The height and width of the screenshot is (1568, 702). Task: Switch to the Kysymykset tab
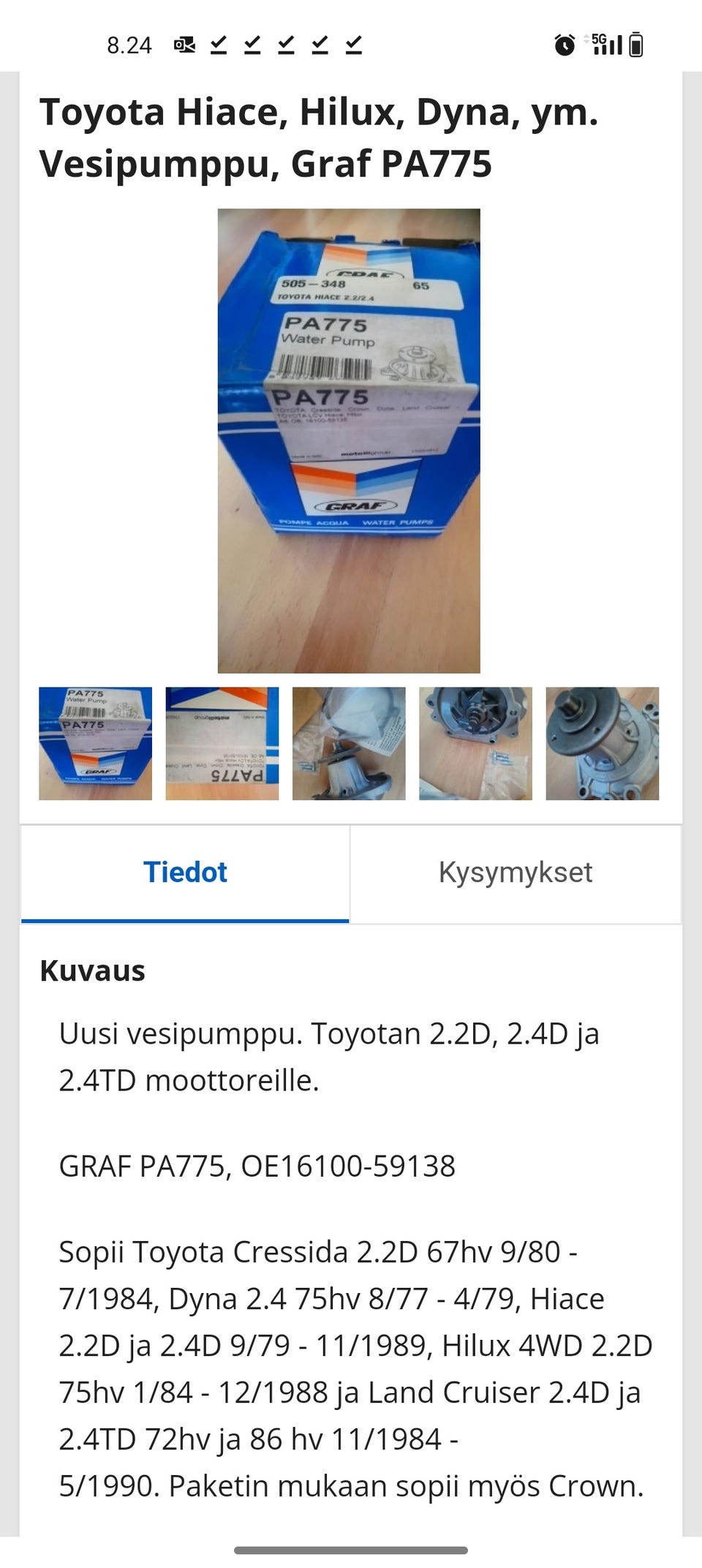(516, 871)
